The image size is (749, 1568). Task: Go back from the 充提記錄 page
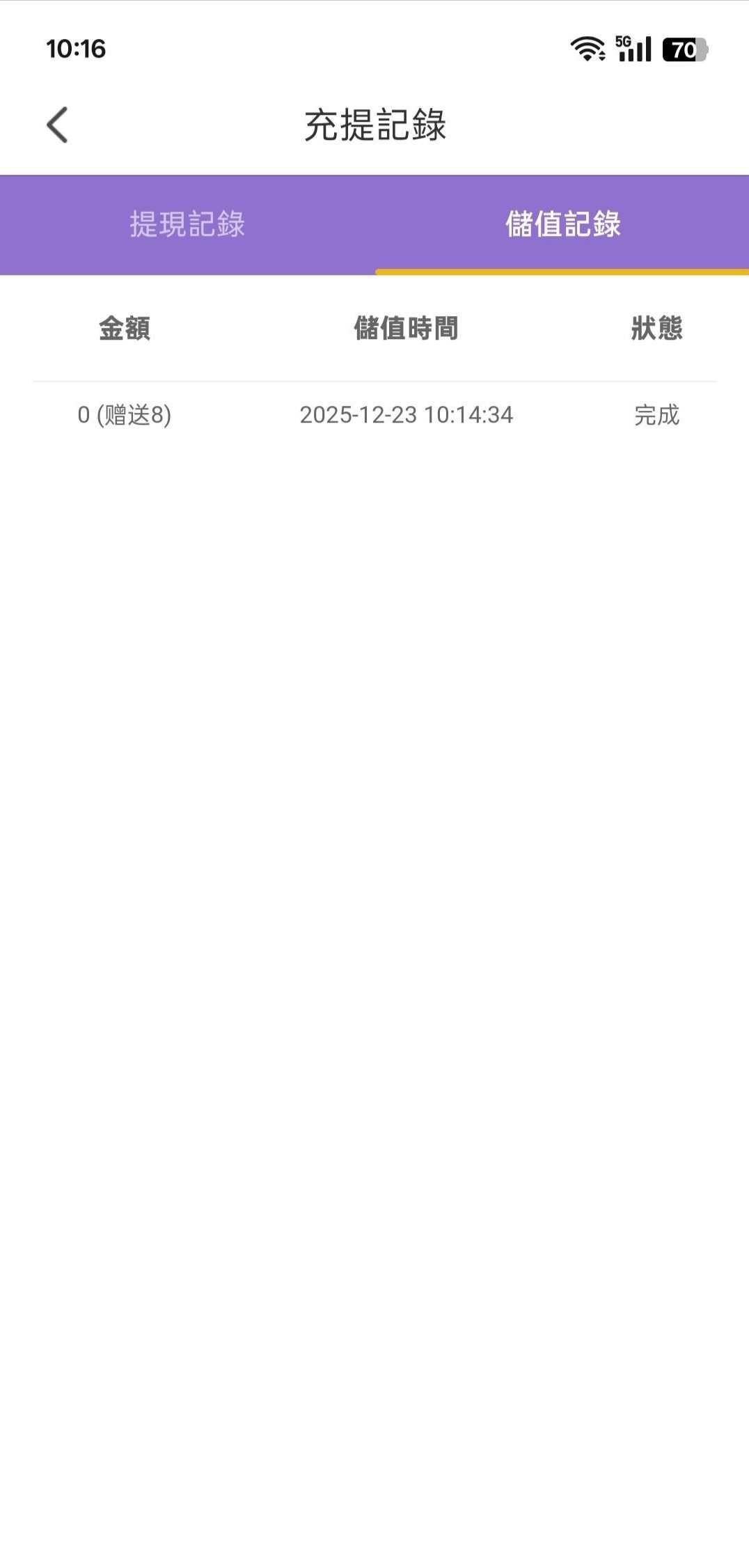57,125
